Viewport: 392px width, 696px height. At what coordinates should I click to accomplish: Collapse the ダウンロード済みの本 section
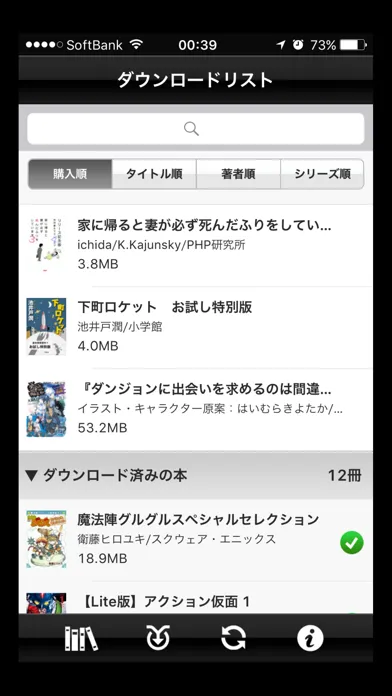point(196,475)
